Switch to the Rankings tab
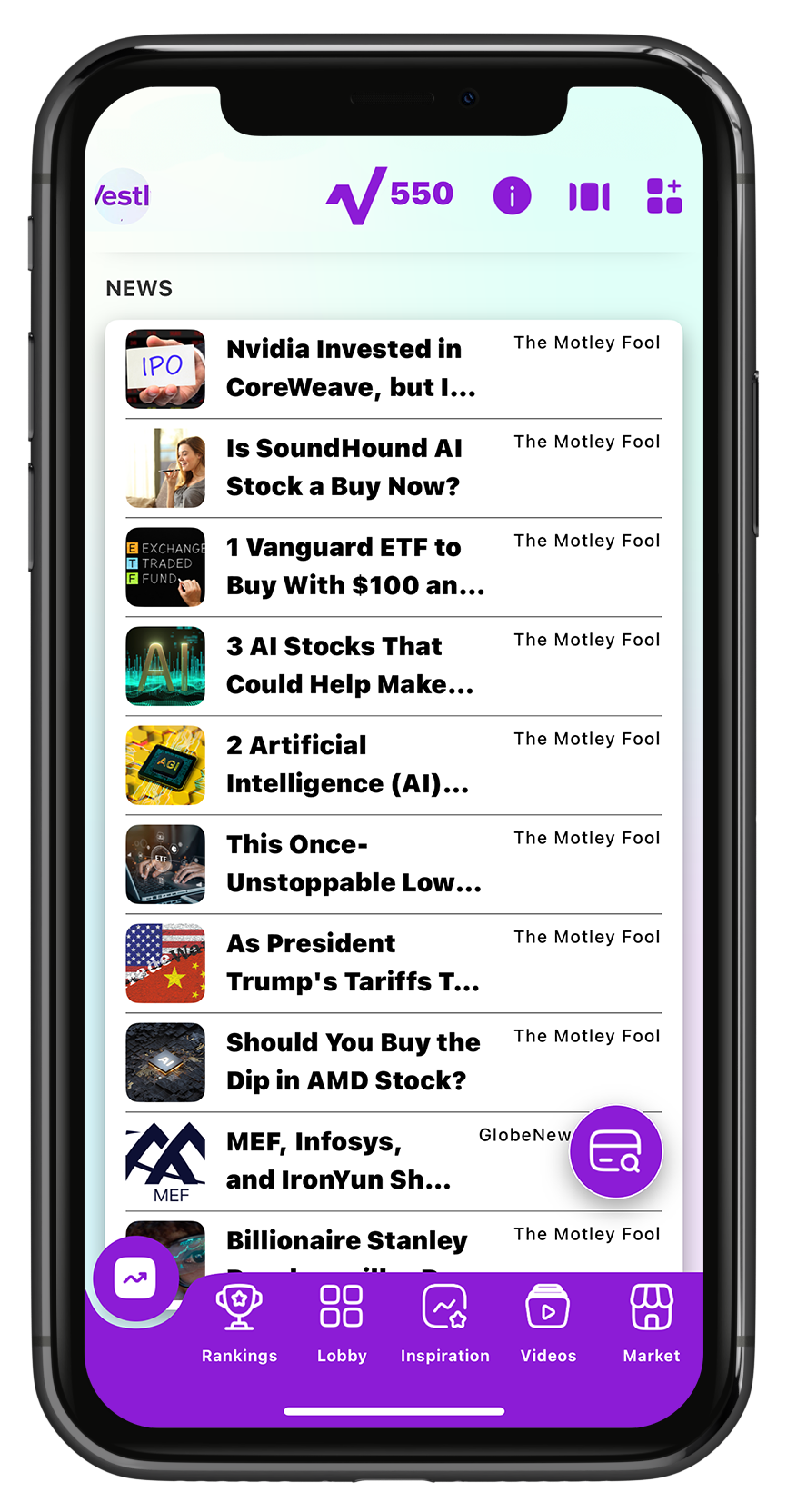The height and width of the screenshot is (1512, 787). click(239, 1323)
